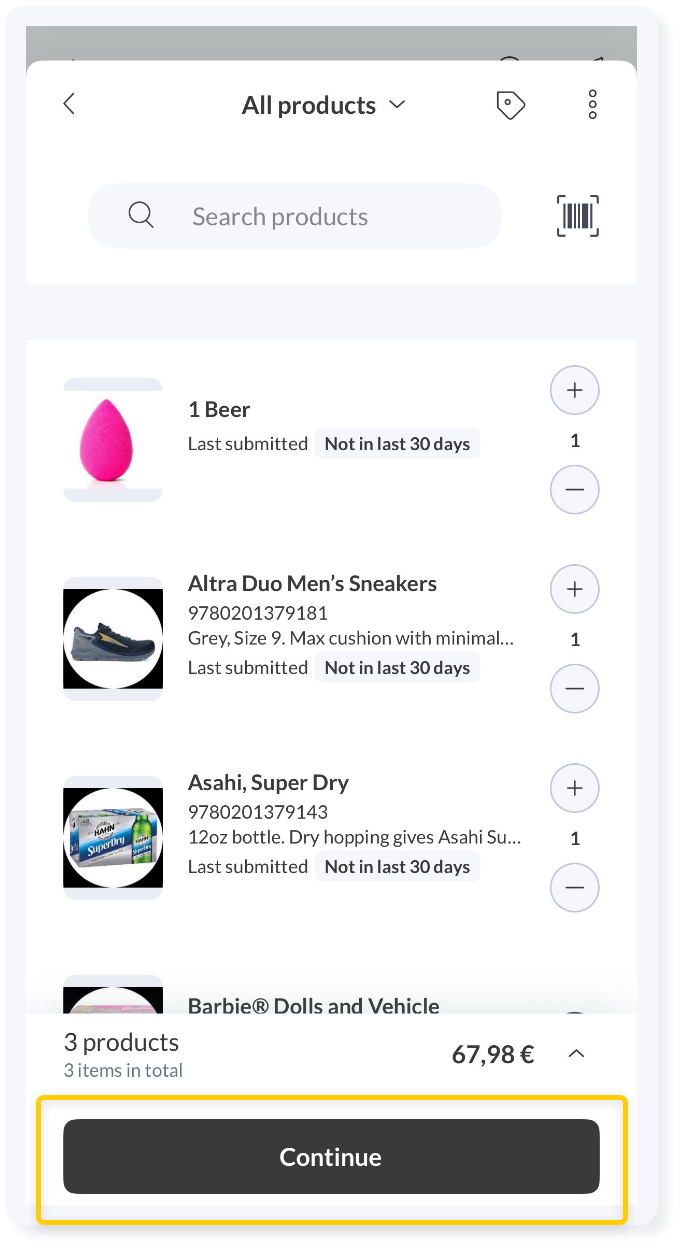Add one more Altra Duo Men's Sneakers

click(x=574, y=590)
